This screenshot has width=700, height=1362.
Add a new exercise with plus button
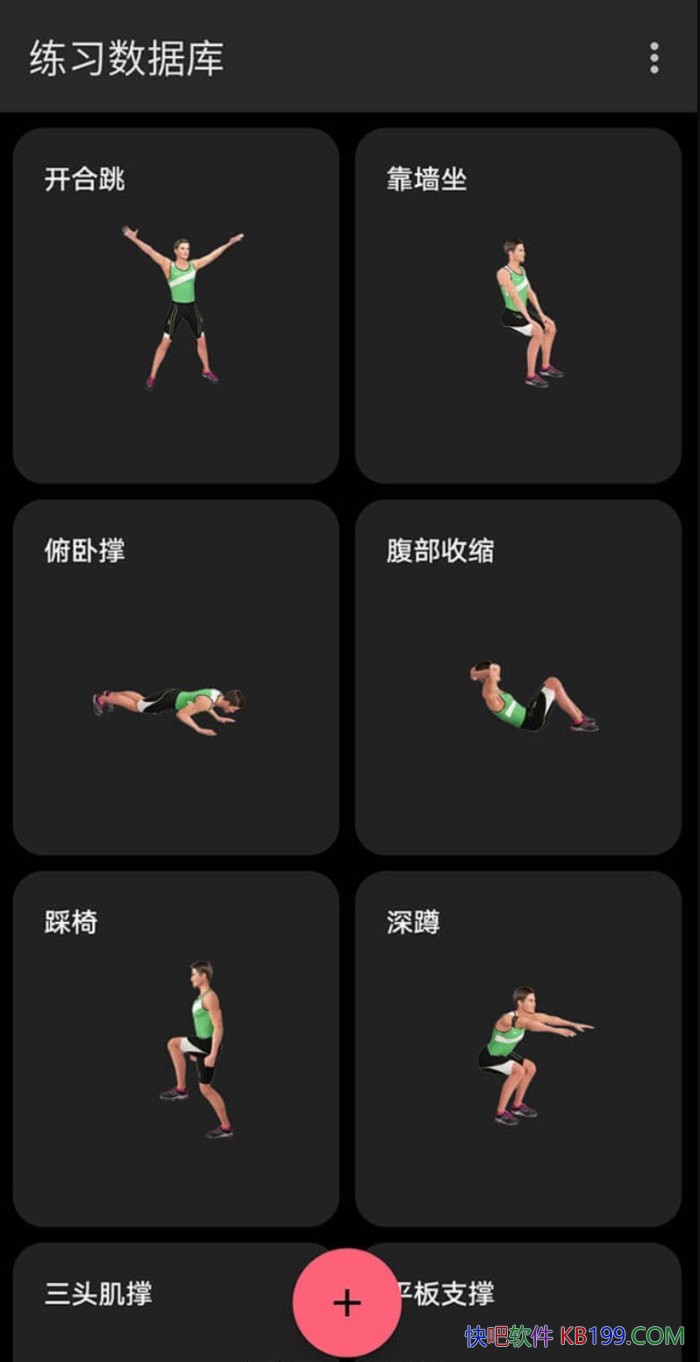pos(346,1302)
